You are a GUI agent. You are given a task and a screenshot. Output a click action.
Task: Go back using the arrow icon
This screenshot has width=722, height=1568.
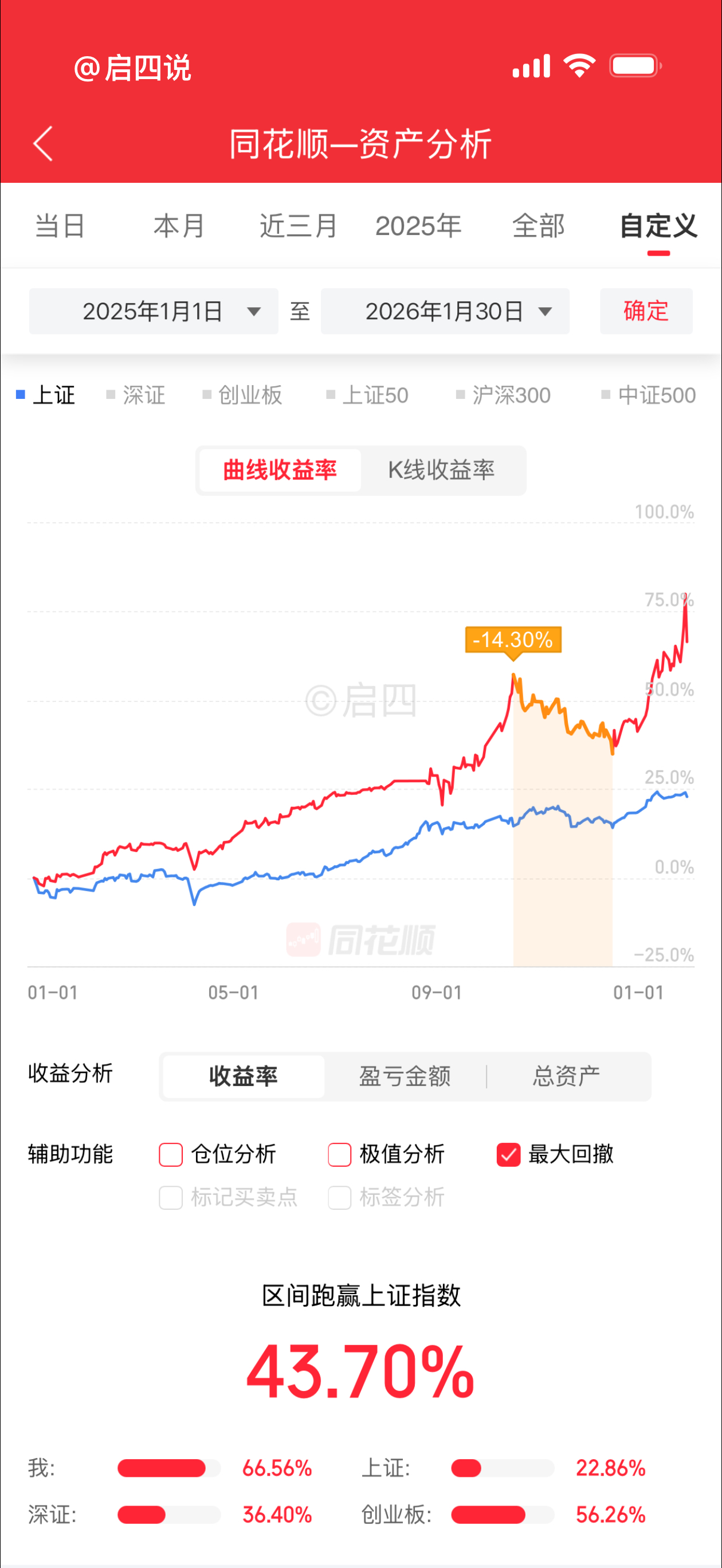point(42,144)
